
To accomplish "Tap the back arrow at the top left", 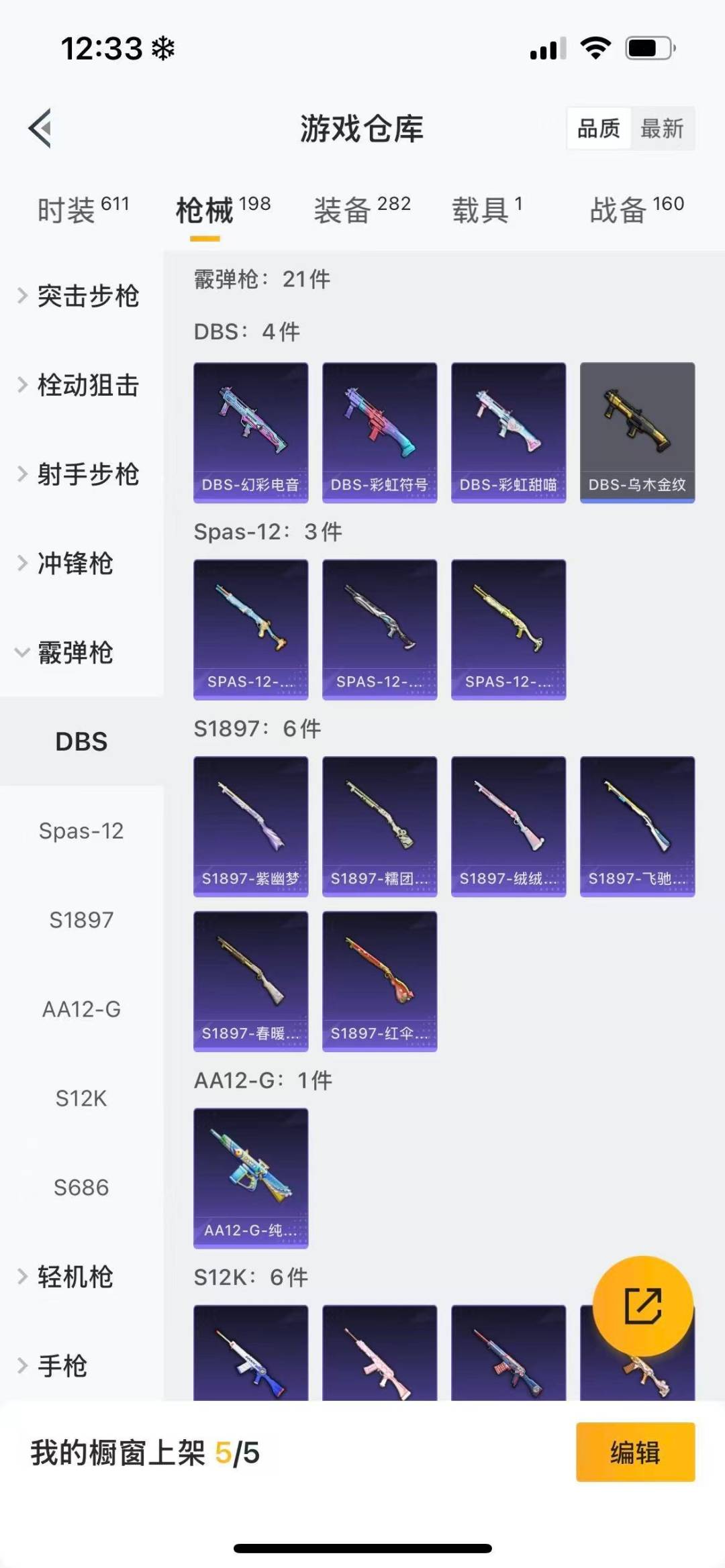I will (42, 129).
